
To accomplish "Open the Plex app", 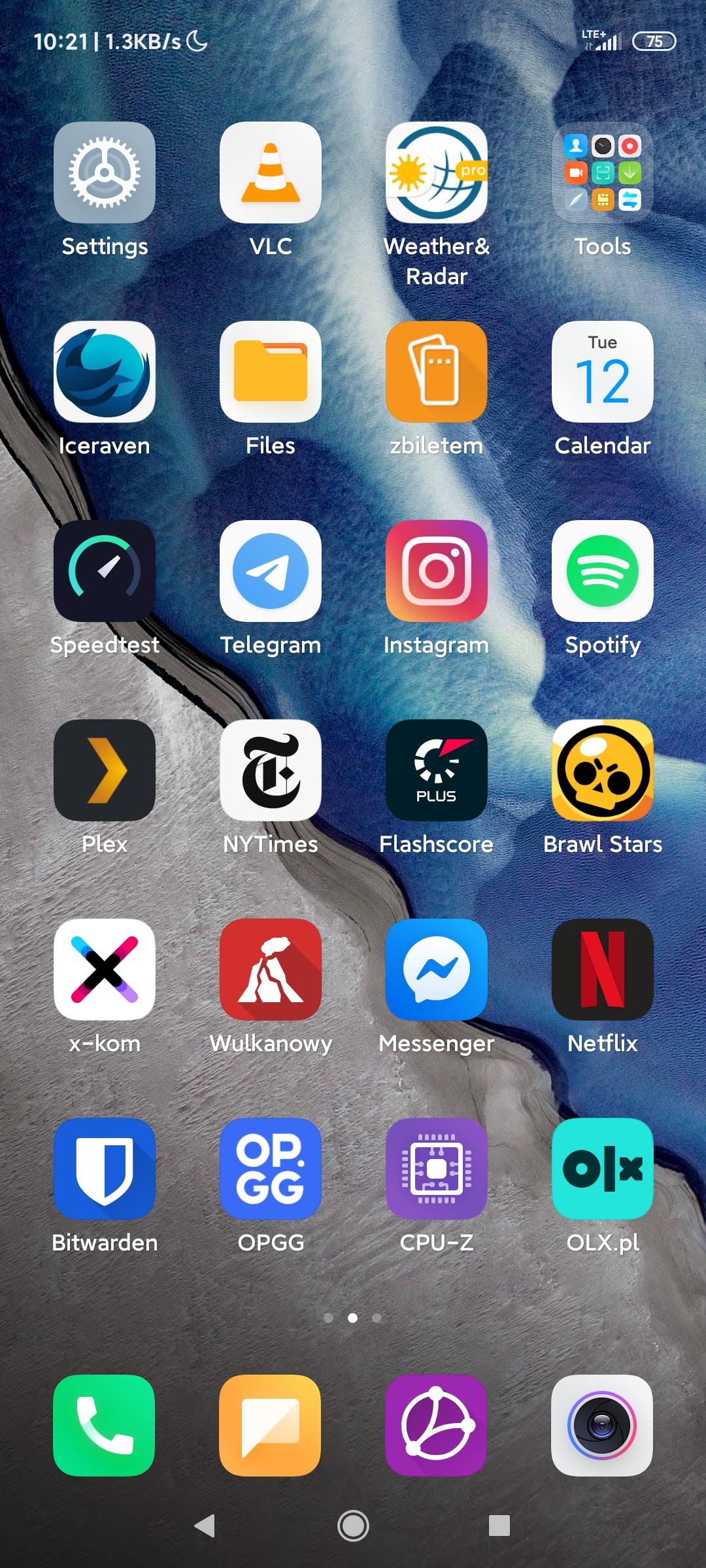I will [x=105, y=770].
